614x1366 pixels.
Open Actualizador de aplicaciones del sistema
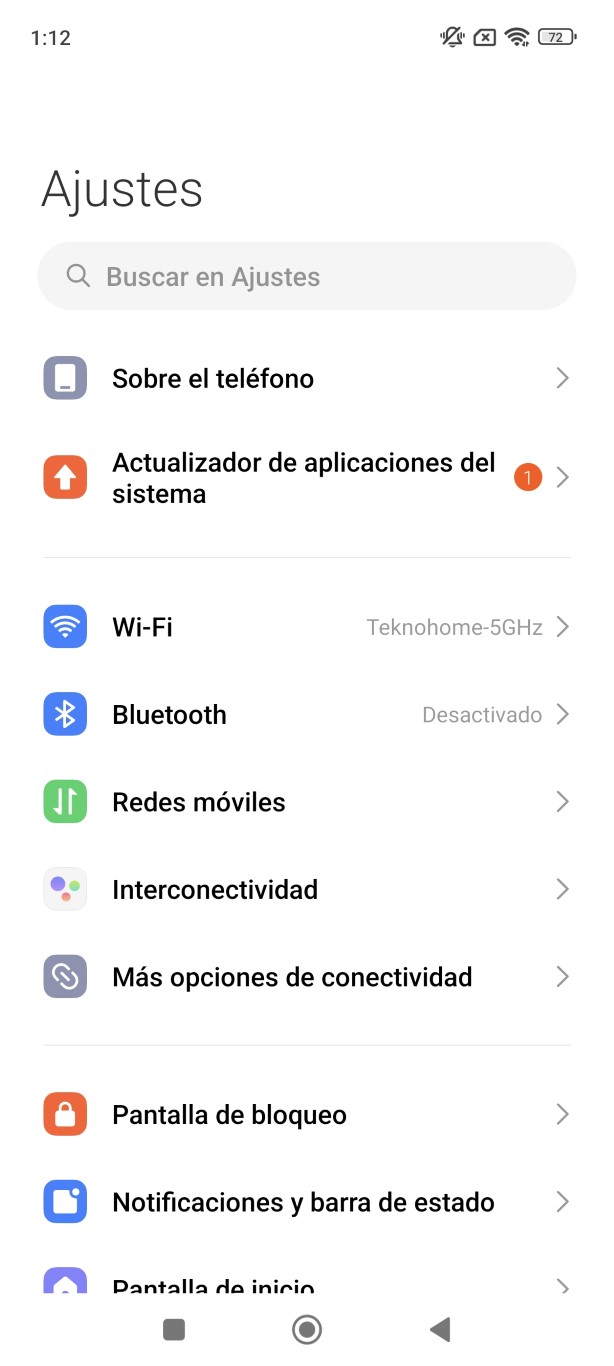pyautogui.click(x=307, y=478)
